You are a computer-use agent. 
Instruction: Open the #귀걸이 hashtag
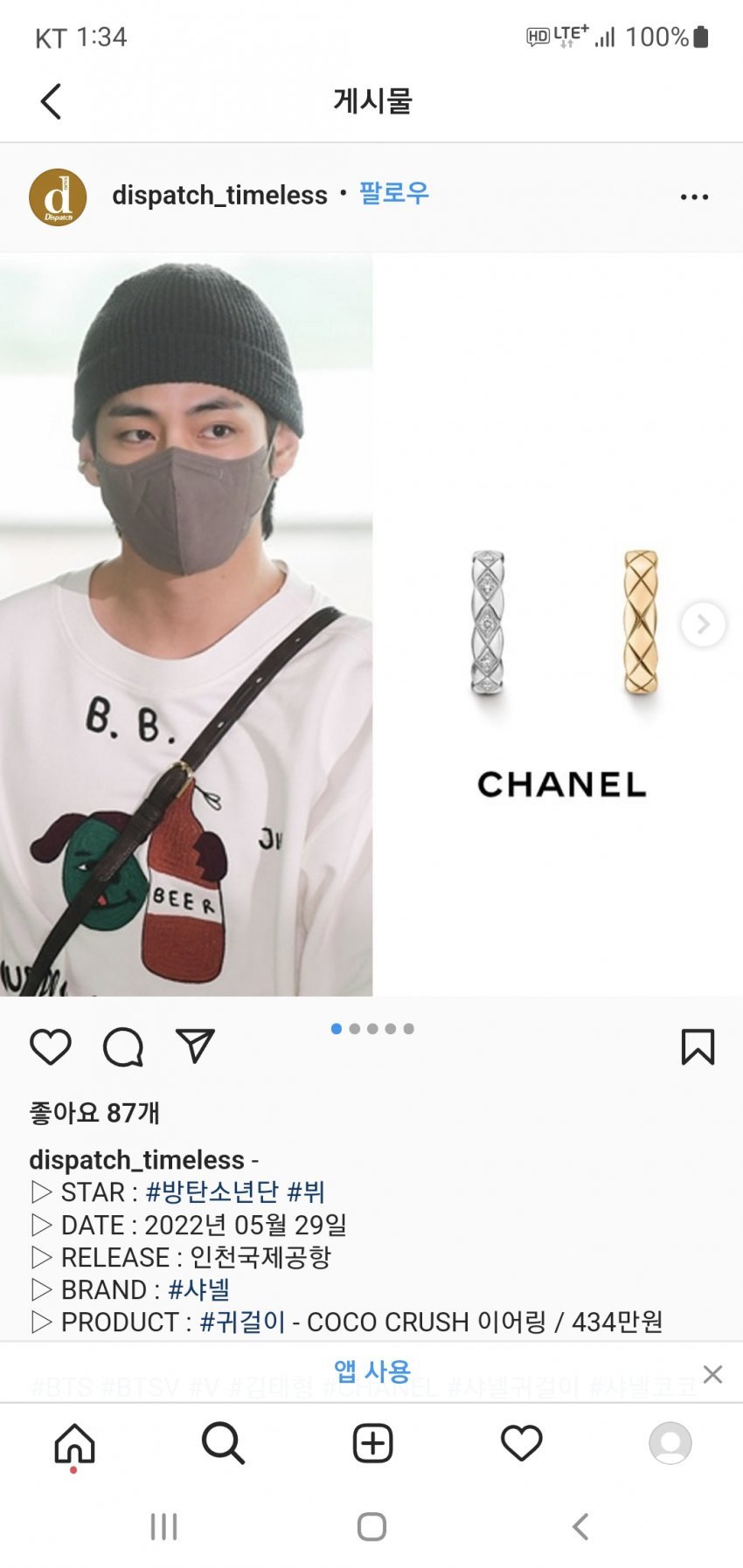(x=242, y=1322)
